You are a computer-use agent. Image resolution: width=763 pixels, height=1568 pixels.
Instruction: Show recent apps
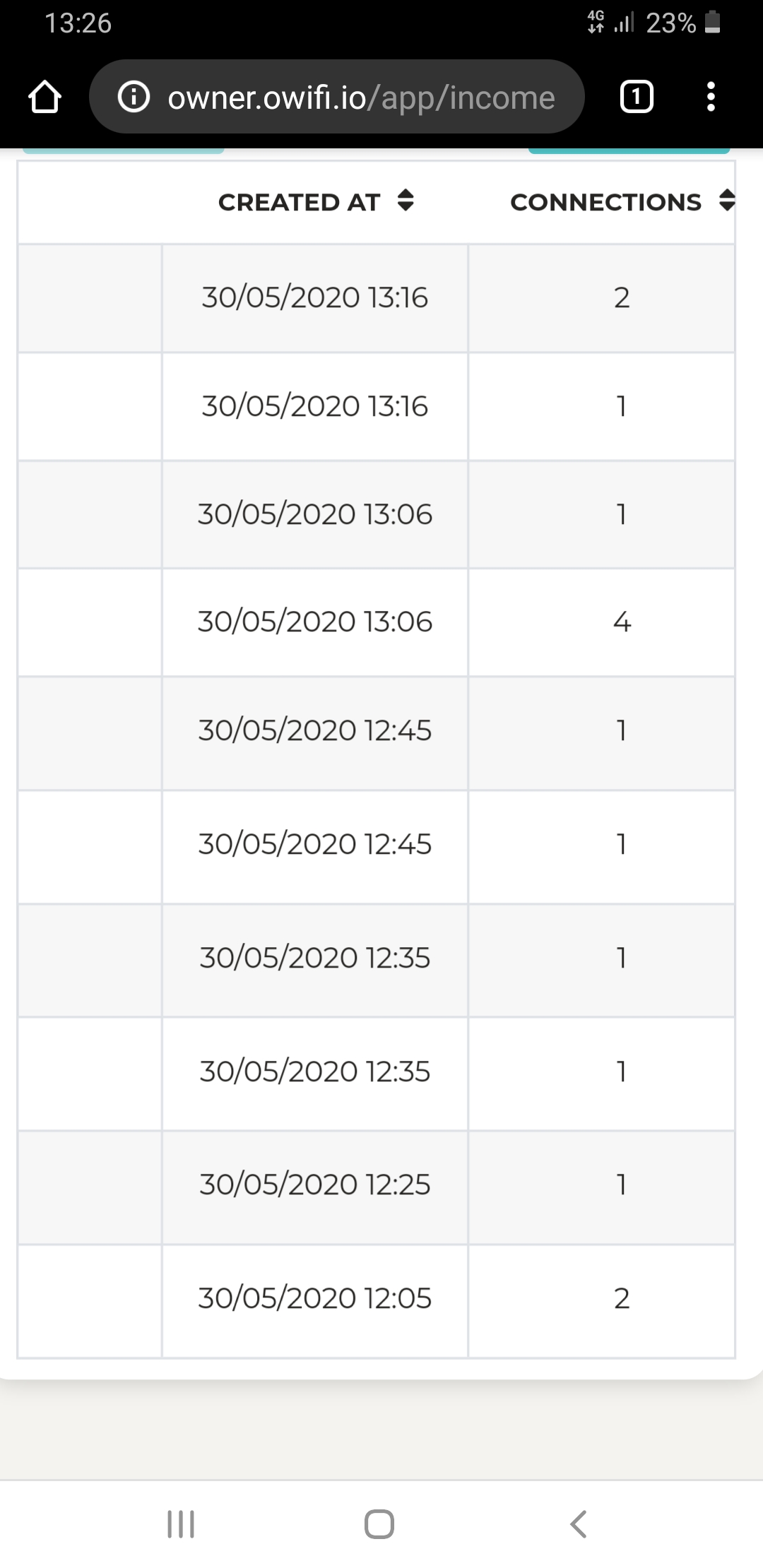tap(181, 1524)
